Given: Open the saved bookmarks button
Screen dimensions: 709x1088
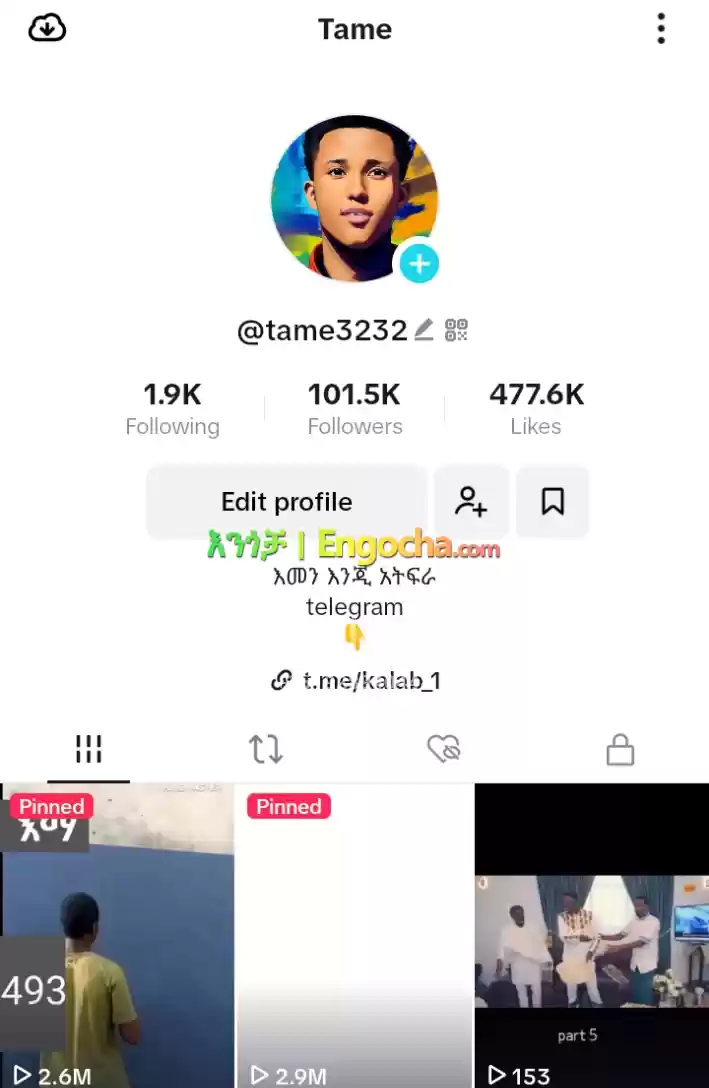Looking at the screenshot, I should 553,501.
